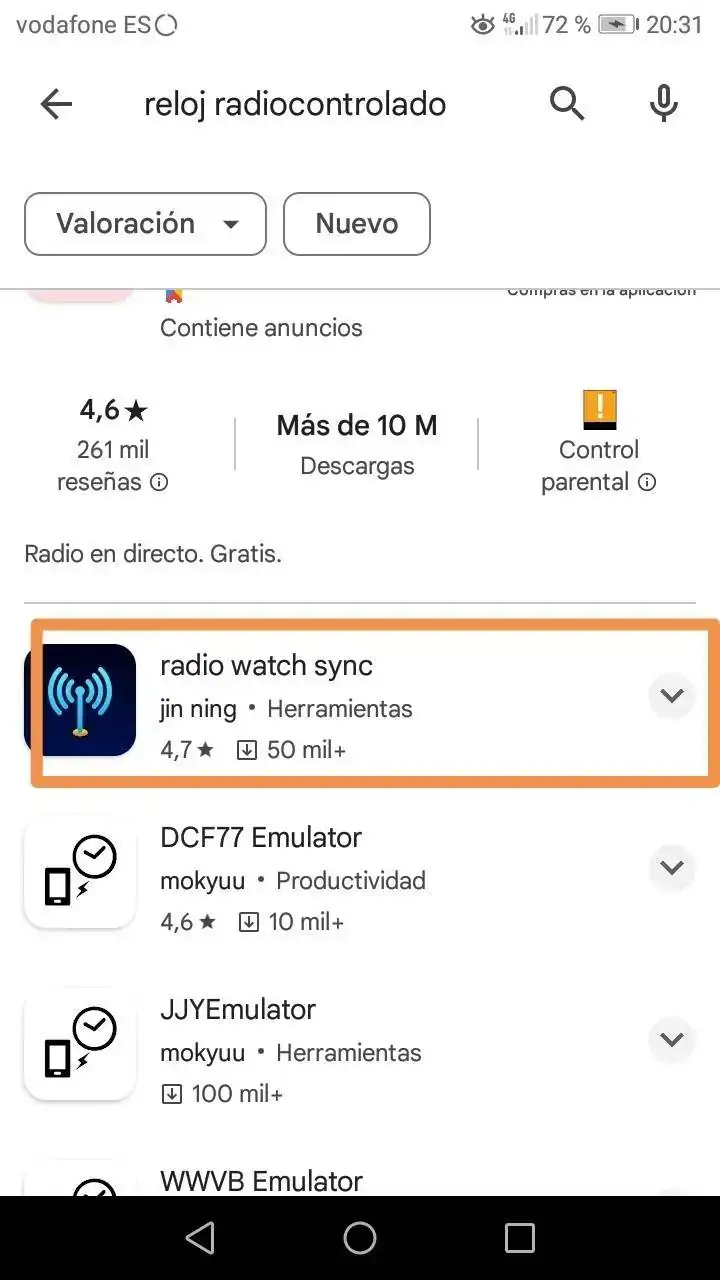The width and height of the screenshot is (720, 1280).
Task: Edit the query 'reloj radiocontrolado'
Action: [x=295, y=104]
